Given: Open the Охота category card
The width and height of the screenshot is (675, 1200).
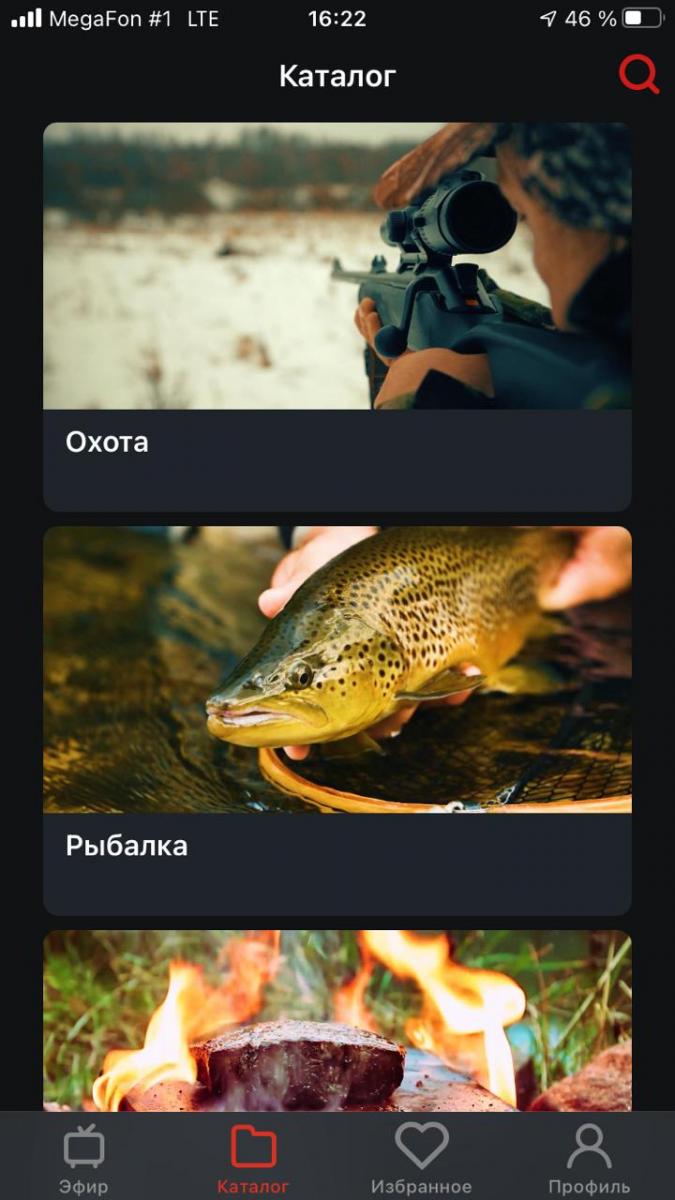Looking at the screenshot, I should pos(337,315).
